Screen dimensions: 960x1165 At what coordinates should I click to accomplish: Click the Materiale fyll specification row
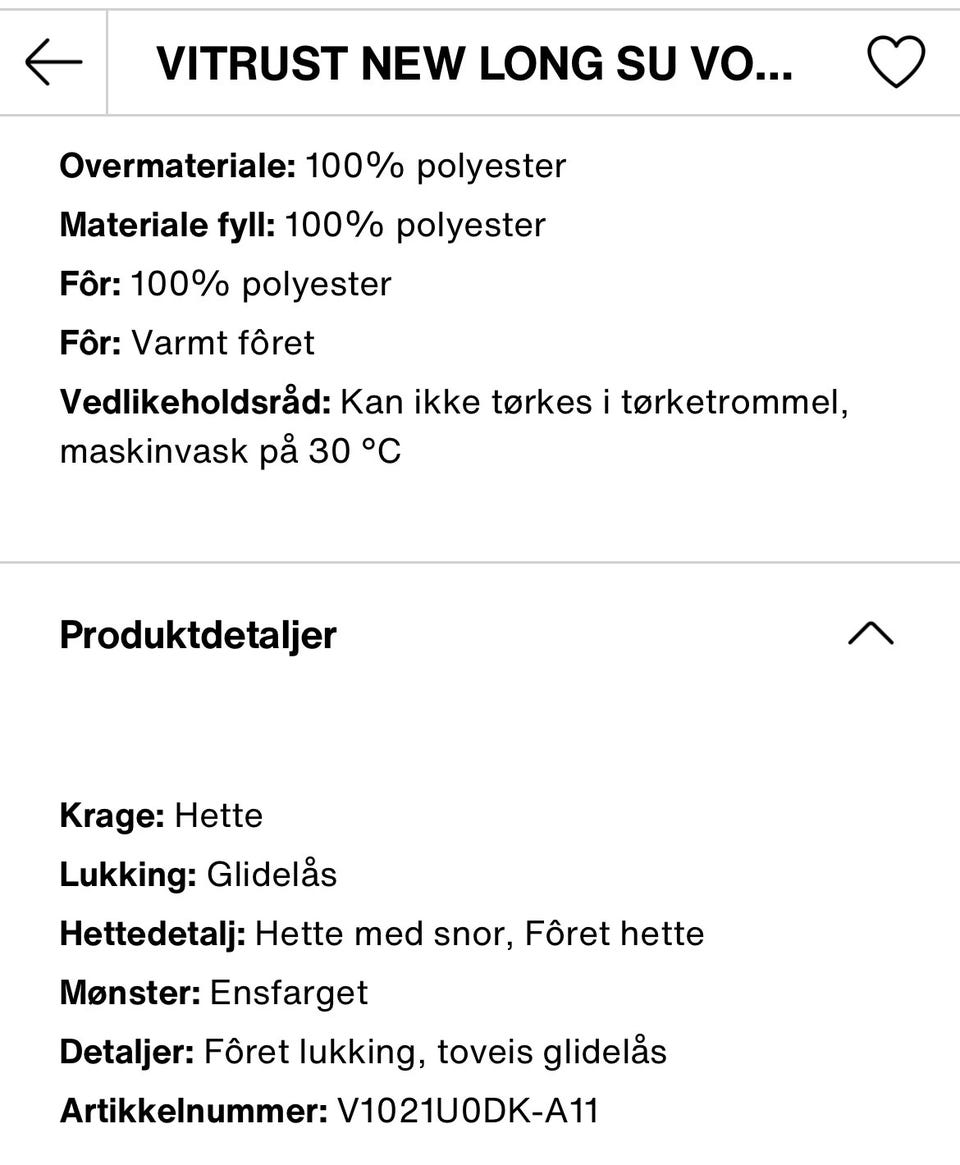click(x=303, y=224)
